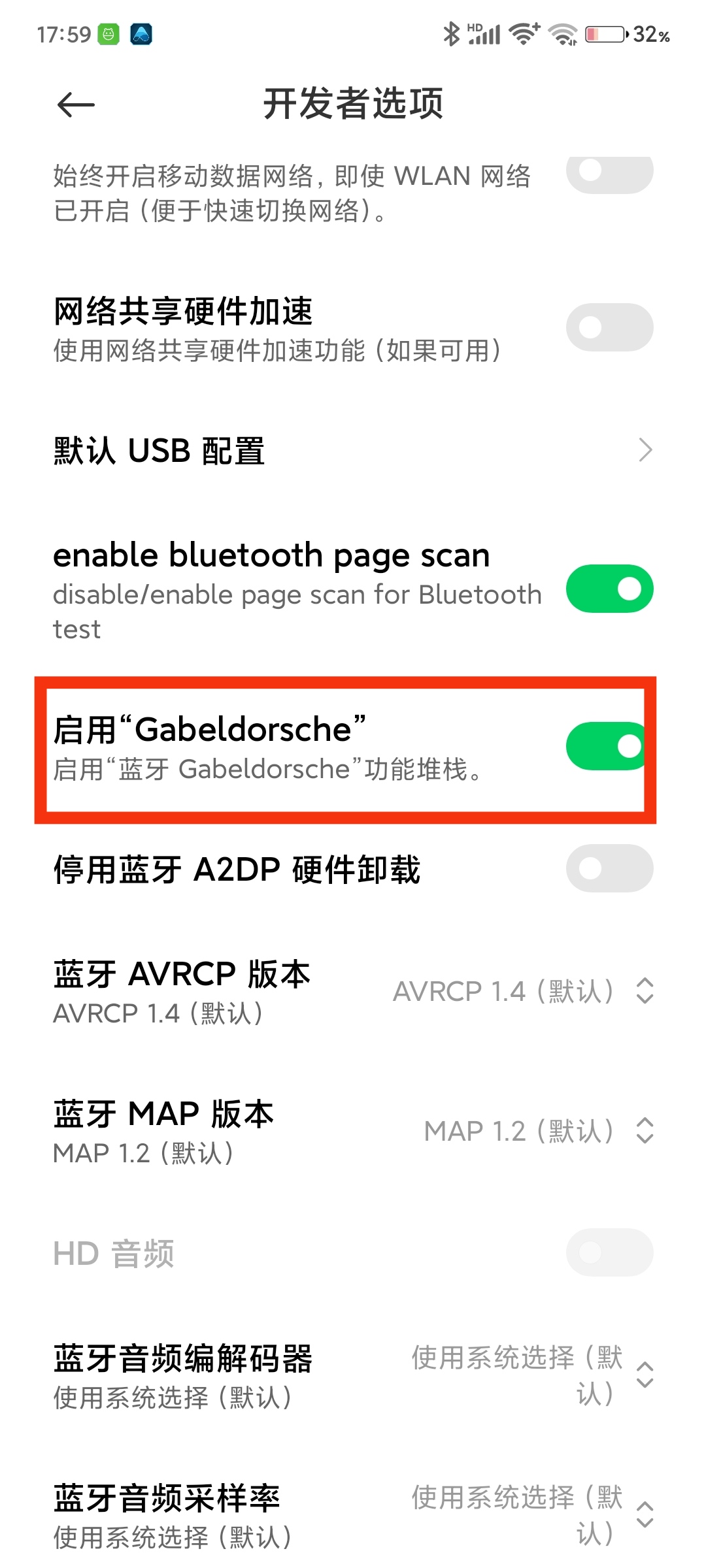Toggle 始终开启移动数据网络 switch
Image resolution: width=706 pixels, height=1568 pixels.
609,173
